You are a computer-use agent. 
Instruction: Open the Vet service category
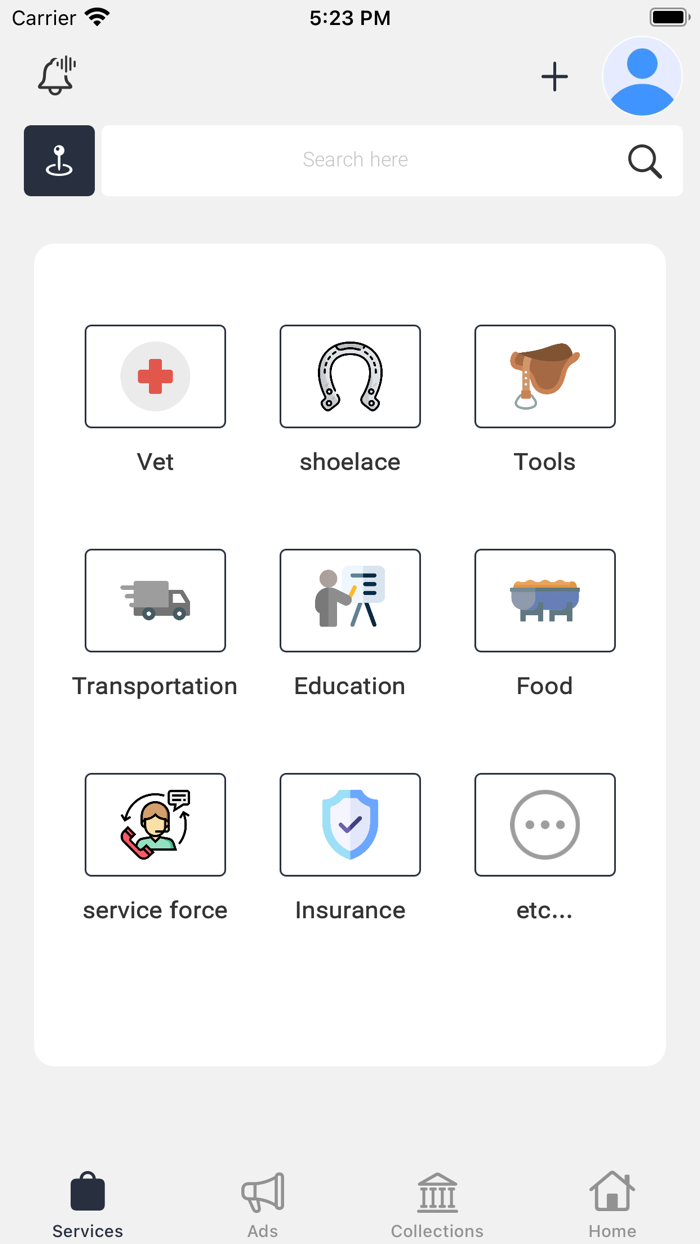coord(155,377)
